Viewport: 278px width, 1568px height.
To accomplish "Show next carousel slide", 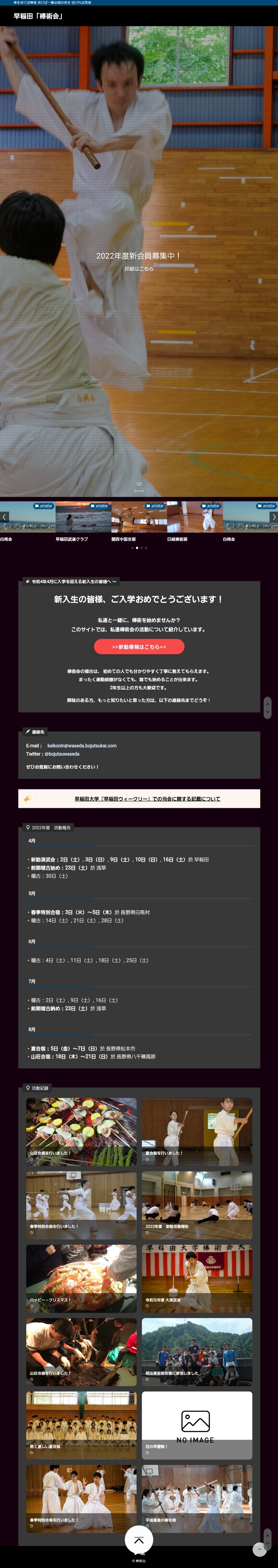I will [274, 517].
